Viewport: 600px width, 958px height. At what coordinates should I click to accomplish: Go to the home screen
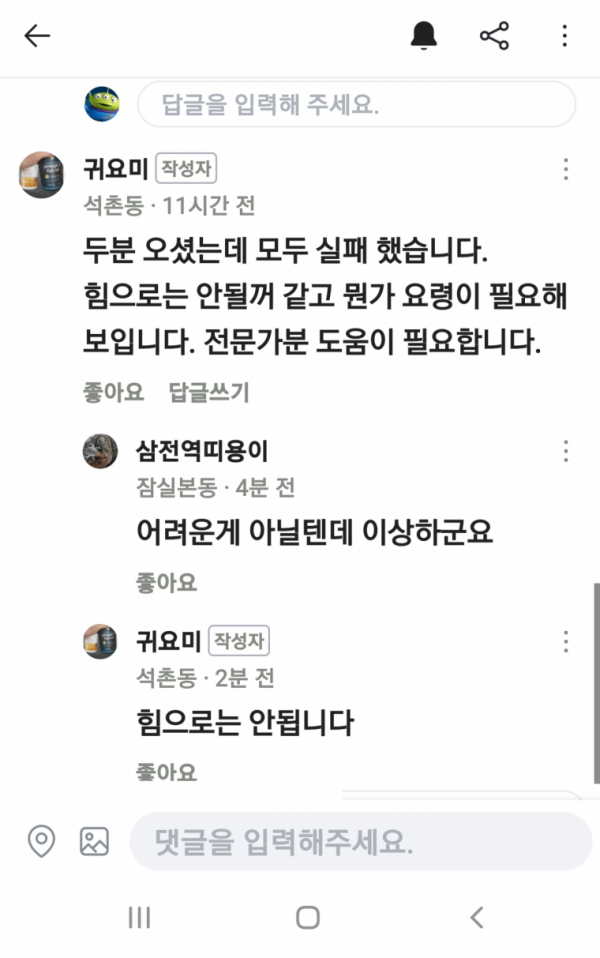[x=308, y=917]
